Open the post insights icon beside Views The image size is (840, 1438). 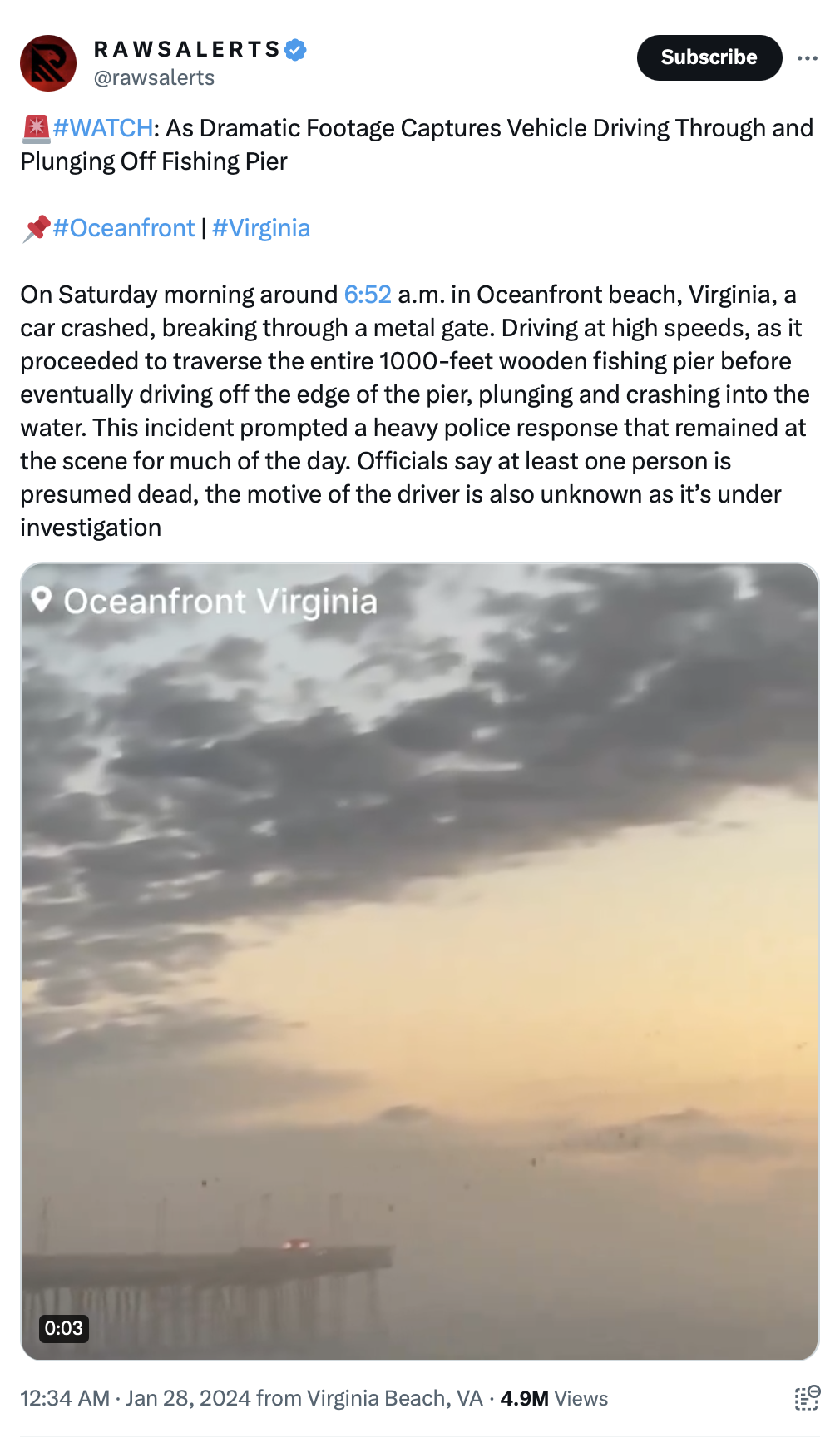point(807,1398)
